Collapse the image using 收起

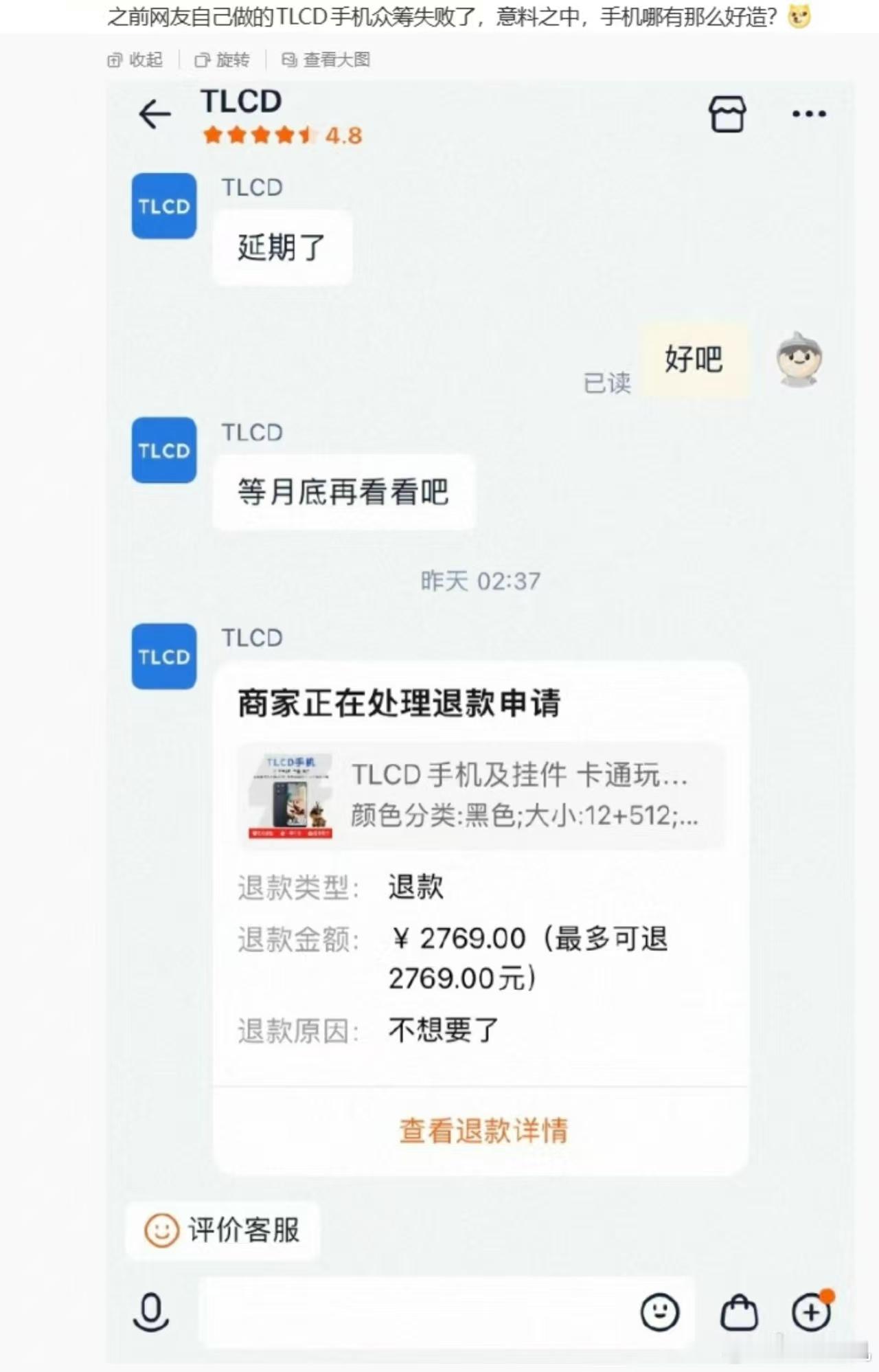point(136,60)
